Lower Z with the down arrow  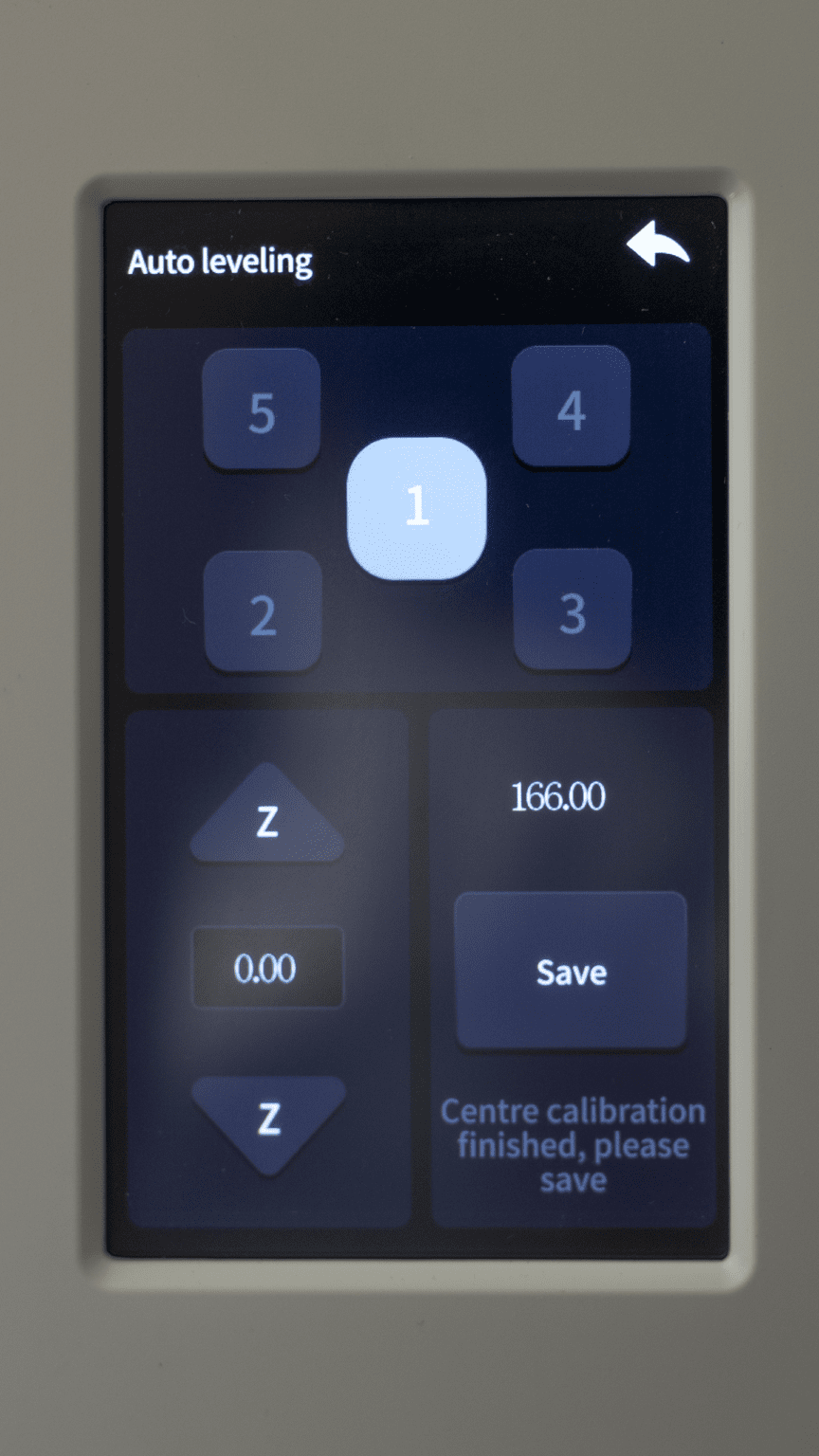point(268,1123)
